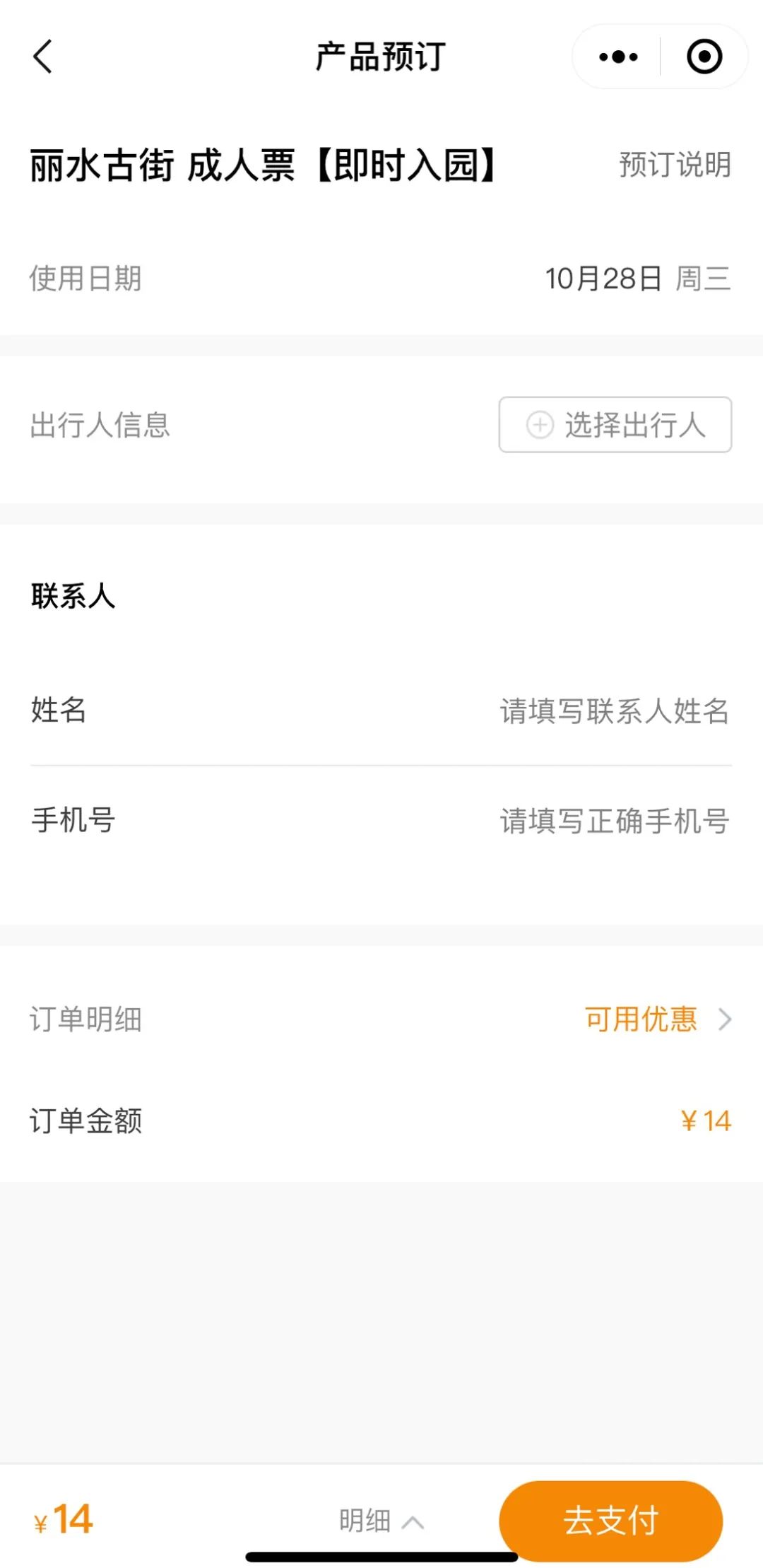
Task: Activate 选择出行人 traveler selection
Action: click(x=613, y=425)
